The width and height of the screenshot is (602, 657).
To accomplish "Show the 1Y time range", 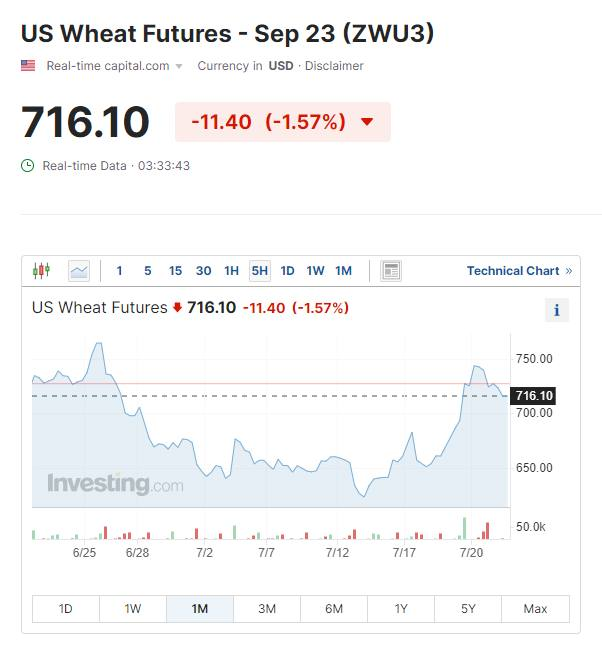I will pos(401,609).
